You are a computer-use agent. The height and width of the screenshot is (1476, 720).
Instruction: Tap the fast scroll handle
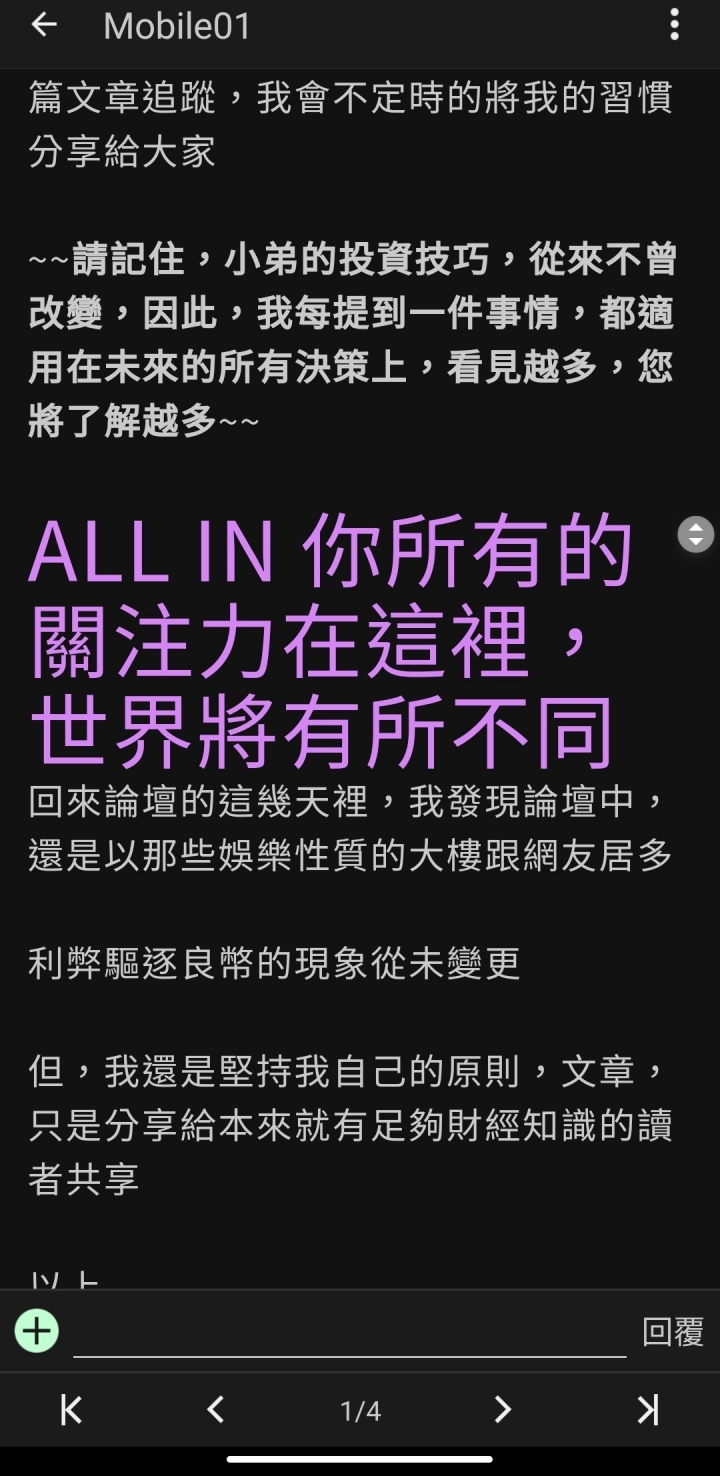point(695,534)
